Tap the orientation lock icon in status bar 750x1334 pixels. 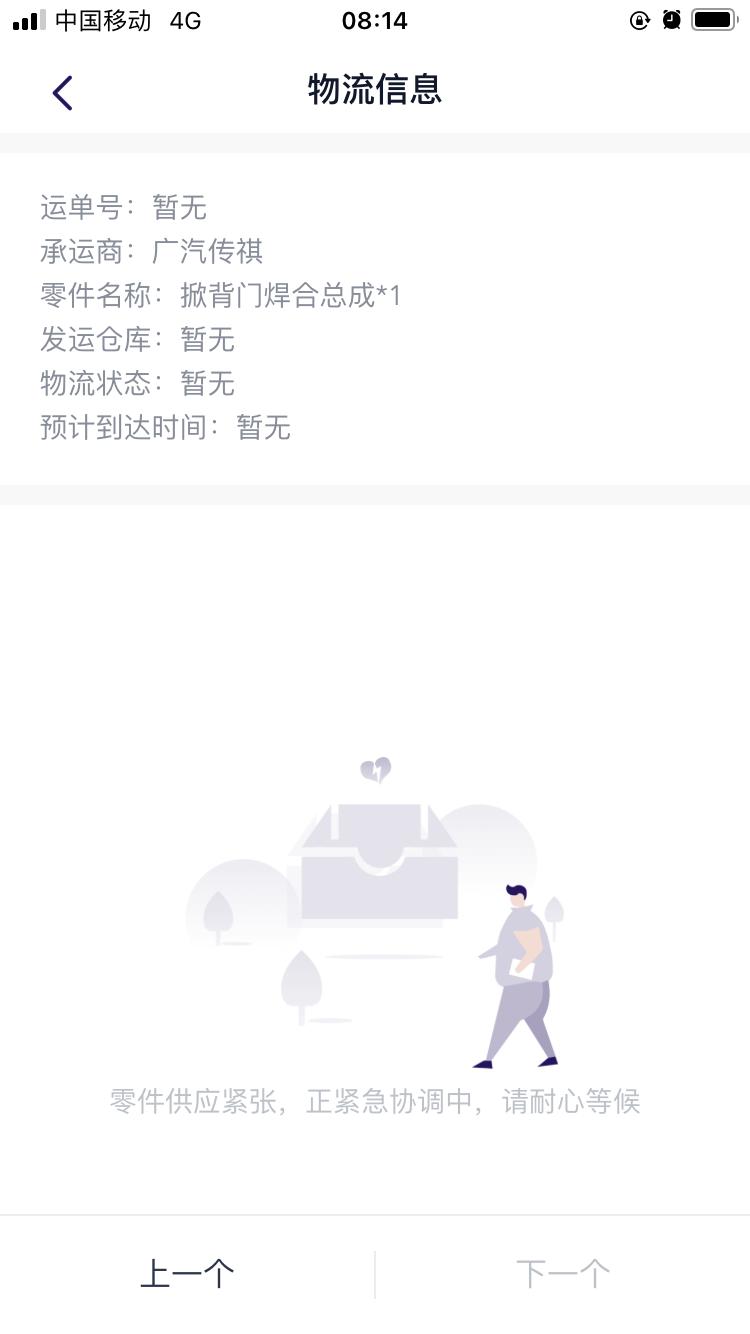pyautogui.click(x=640, y=19)
